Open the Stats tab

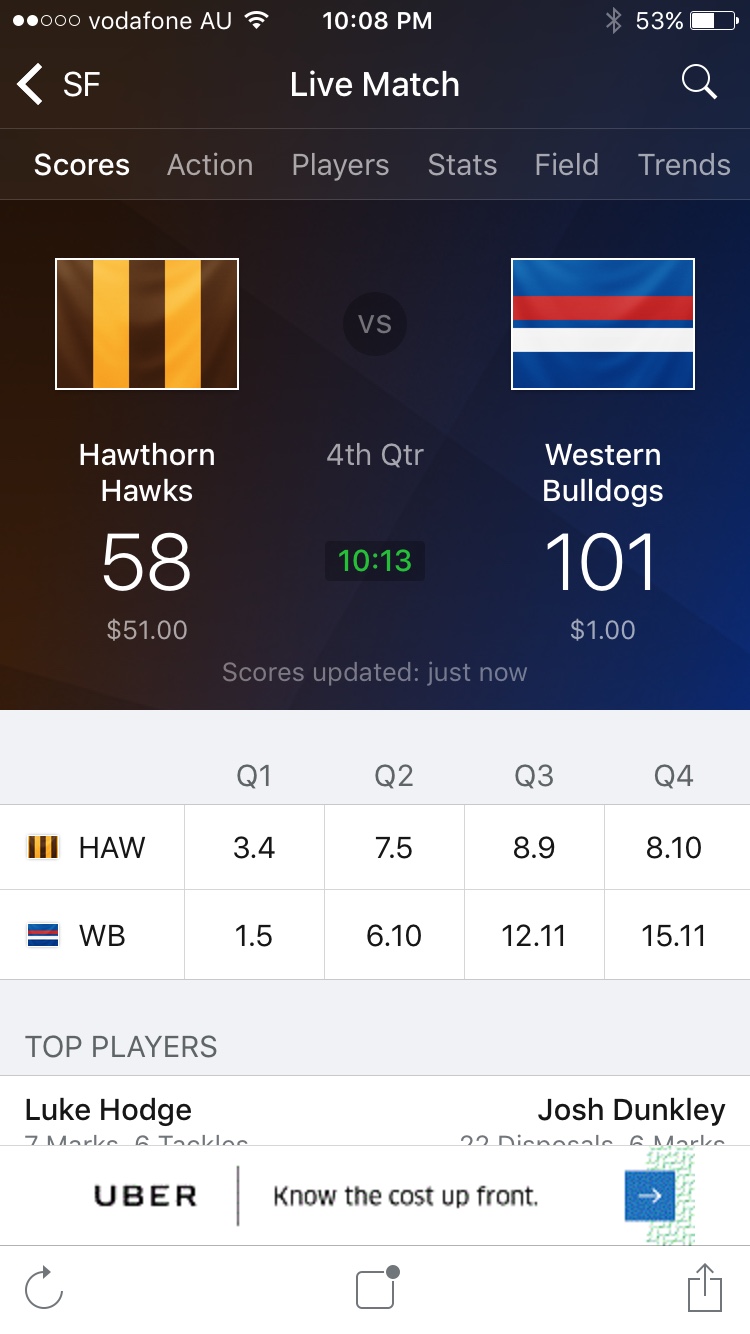pos(462,165)
